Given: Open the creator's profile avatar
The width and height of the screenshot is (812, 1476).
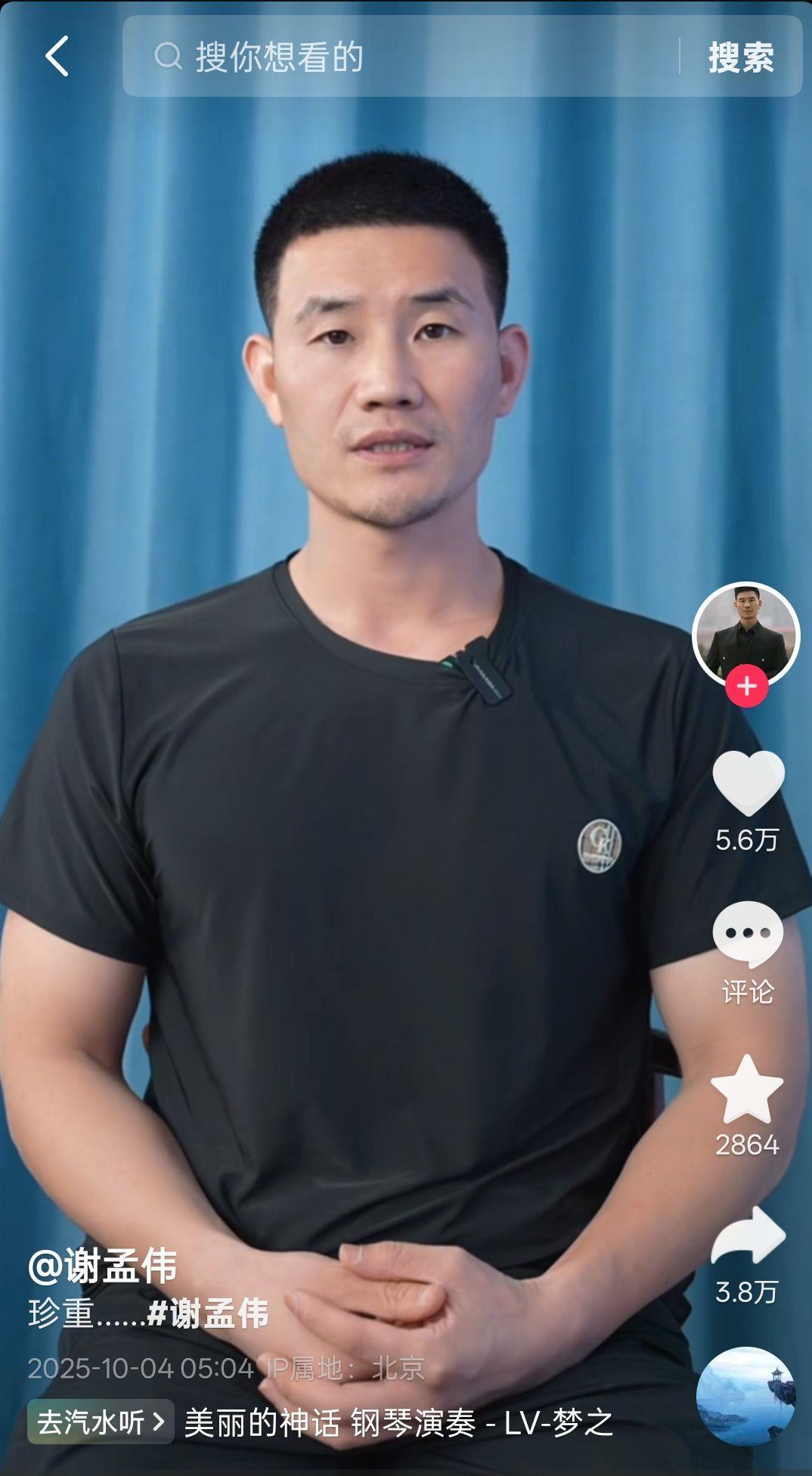Looking at the screenshot, I should 745,633.
